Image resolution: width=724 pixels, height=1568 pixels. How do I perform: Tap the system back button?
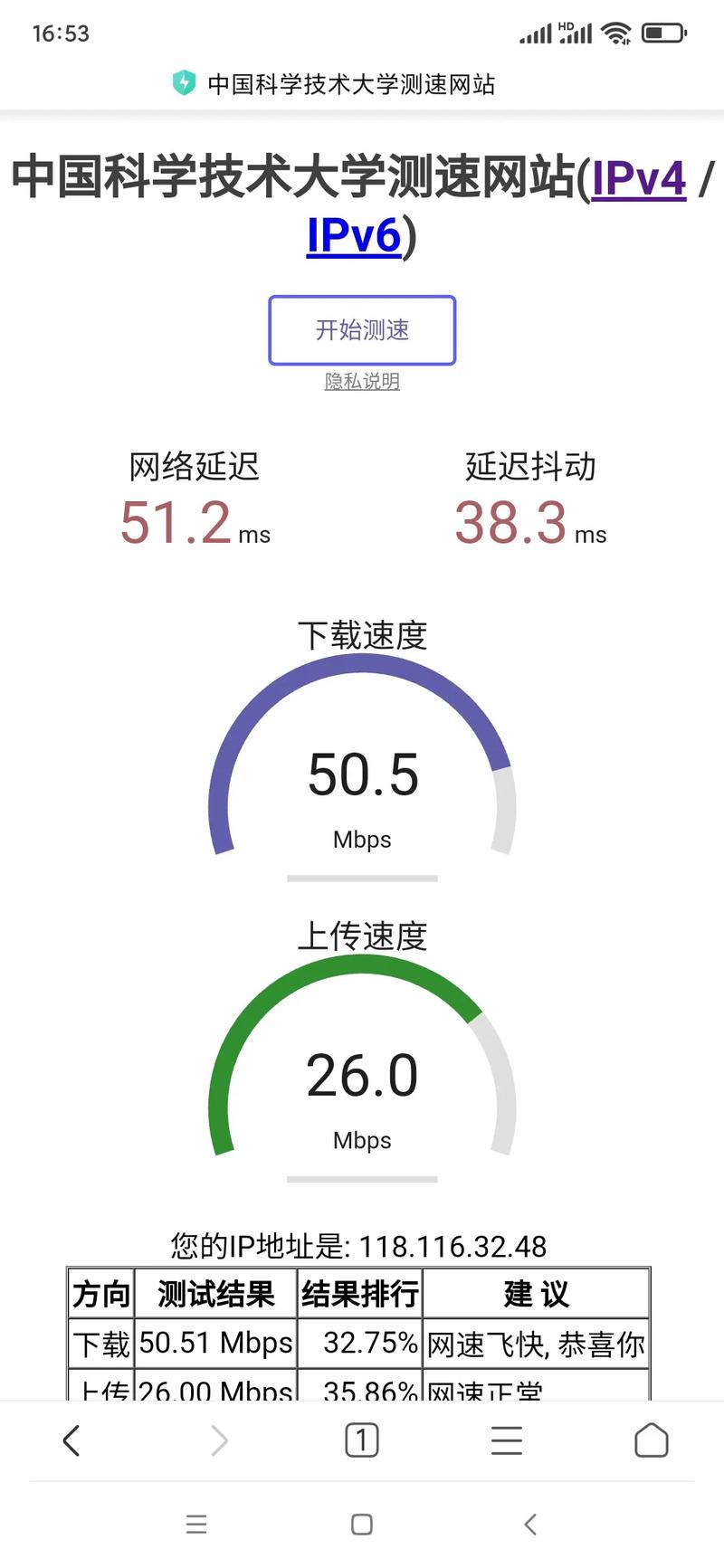point(529,1524)
